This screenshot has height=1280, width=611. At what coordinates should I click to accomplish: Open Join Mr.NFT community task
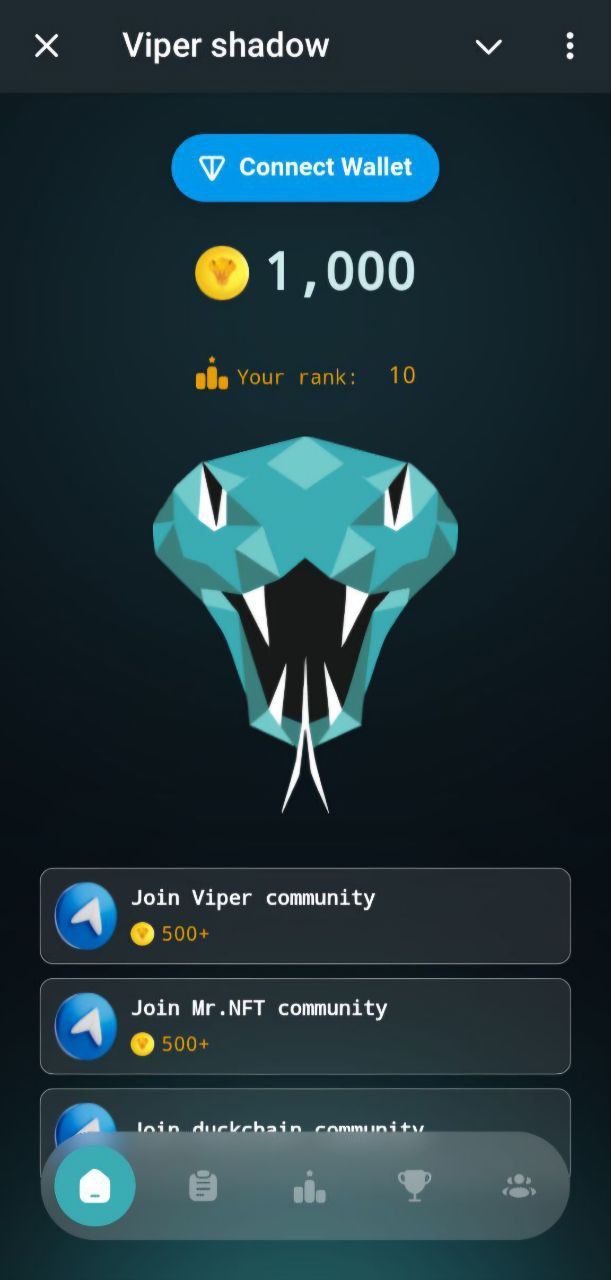[x=305, y=1025]
